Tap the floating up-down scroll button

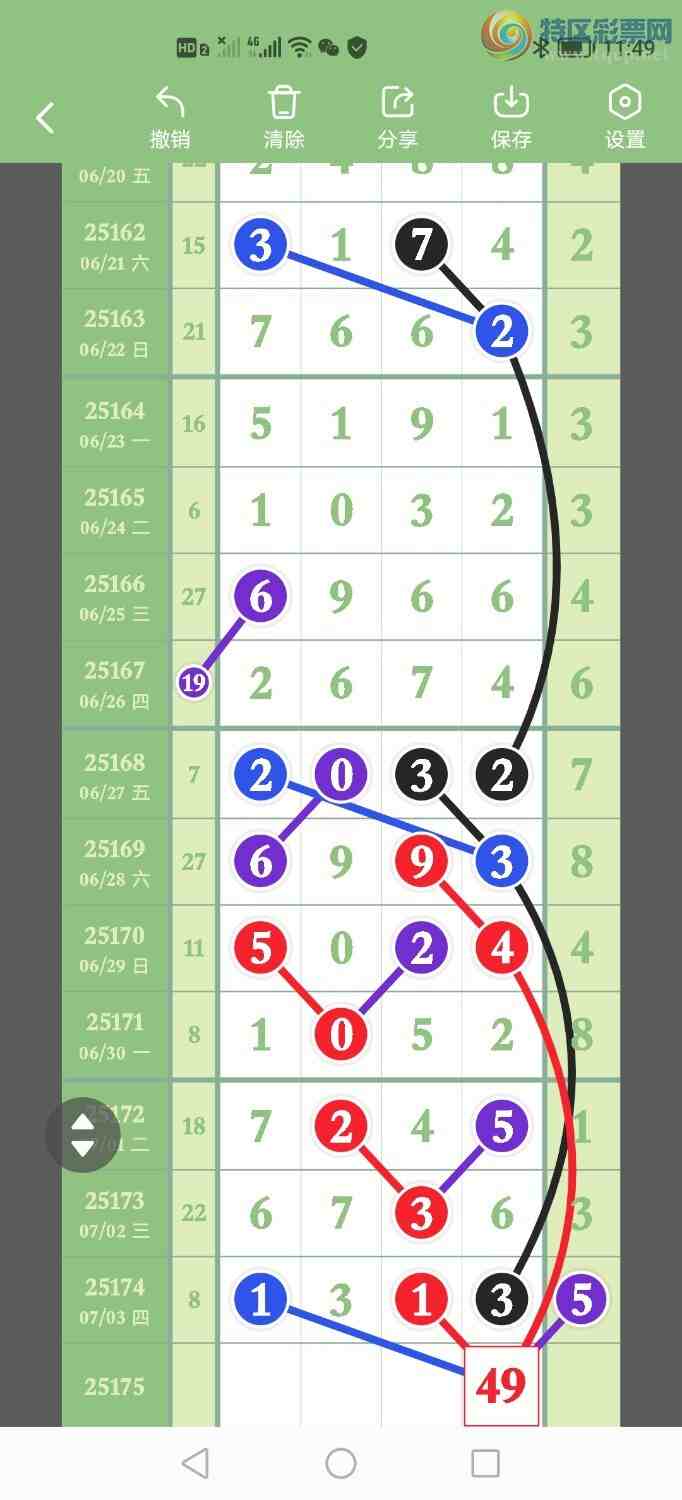coord(82,1135)
